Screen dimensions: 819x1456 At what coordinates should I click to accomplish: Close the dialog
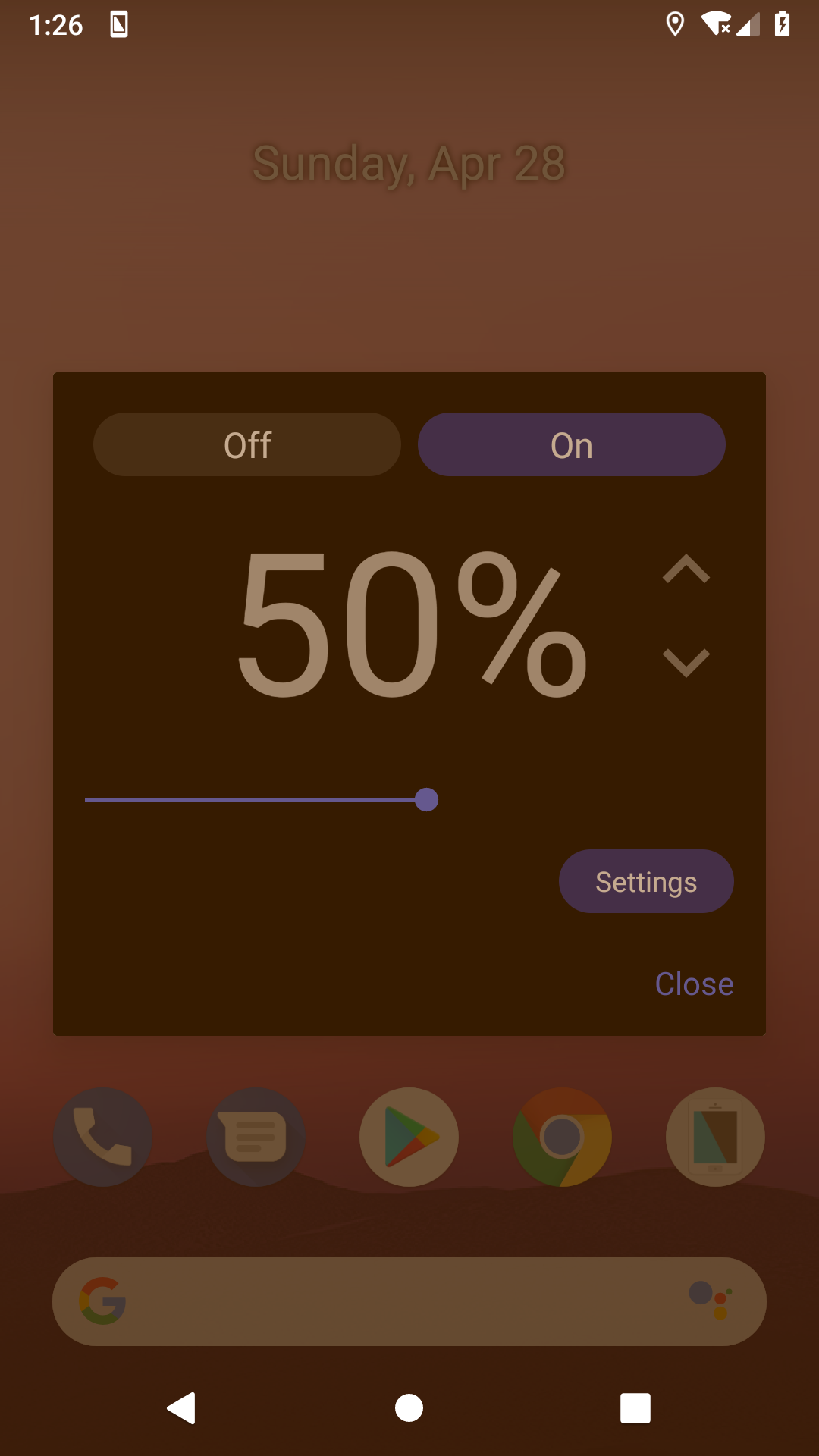tap(694, 984)
